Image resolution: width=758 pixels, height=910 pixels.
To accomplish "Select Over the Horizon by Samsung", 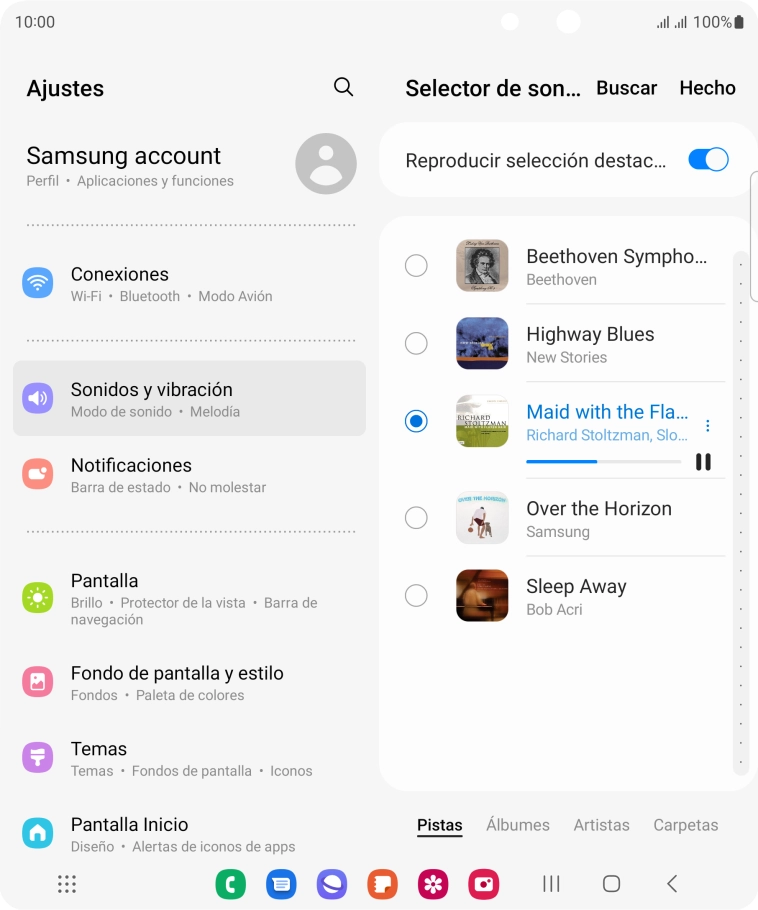I will pos(416,518).
